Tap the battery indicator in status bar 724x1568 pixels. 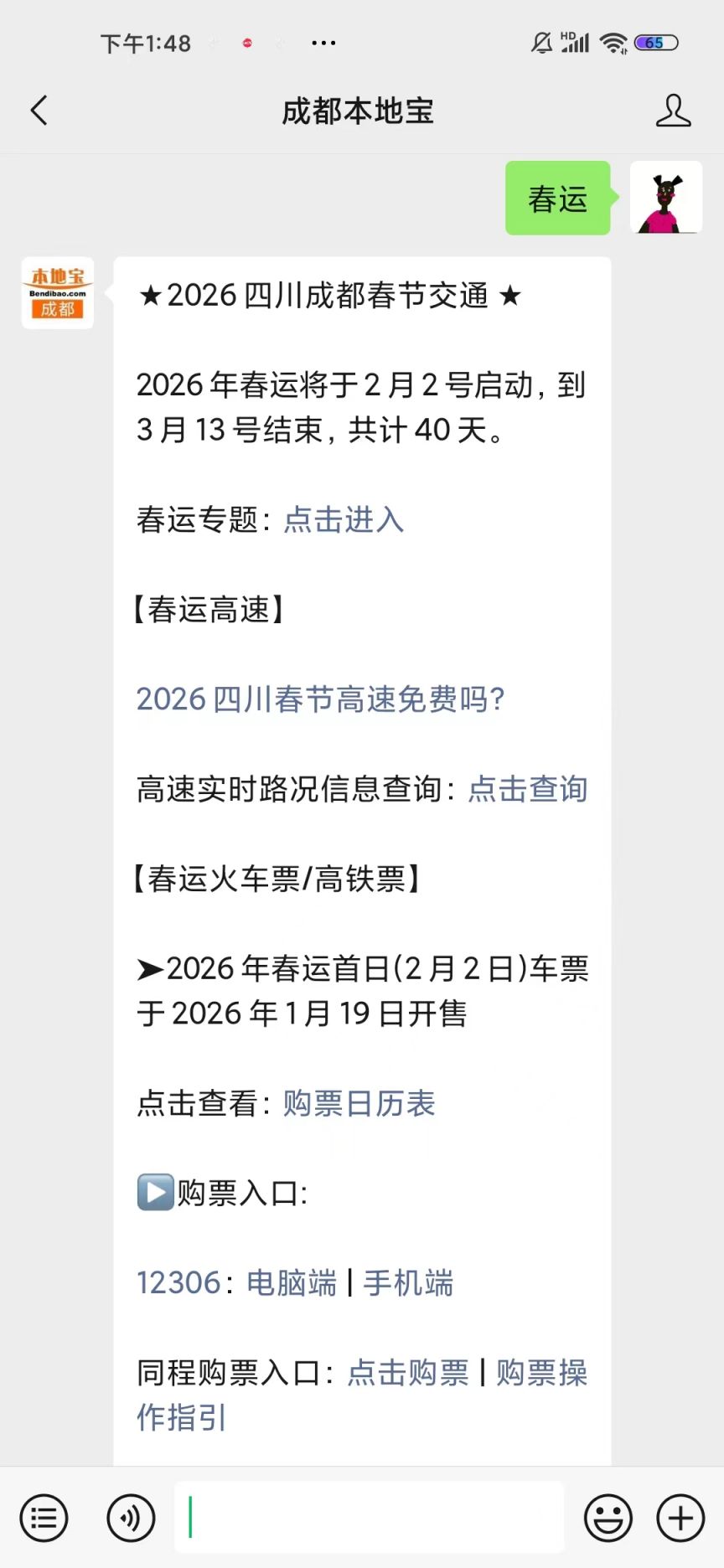(654, 43)
